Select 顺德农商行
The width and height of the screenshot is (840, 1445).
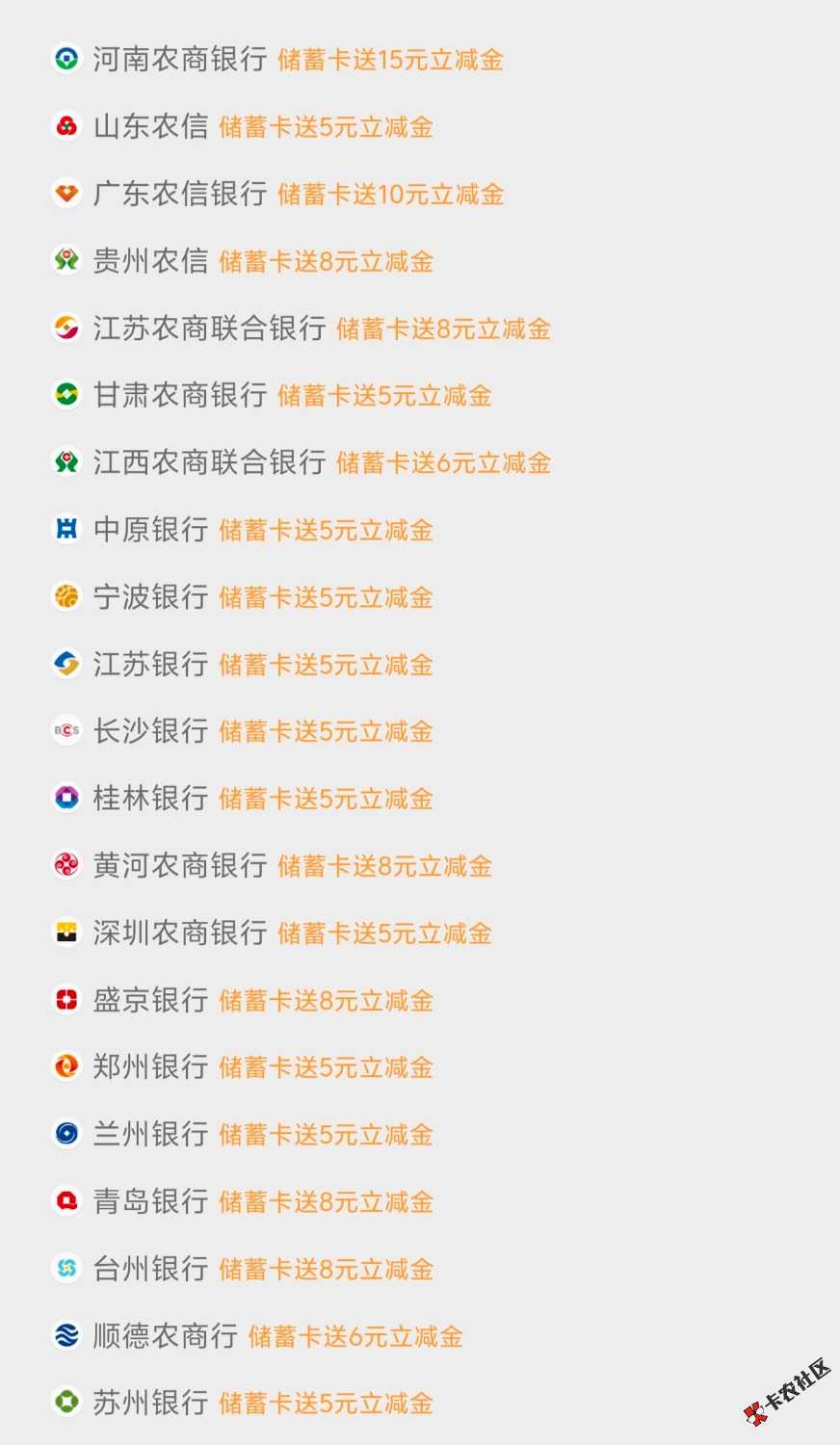coord(166,1336)
